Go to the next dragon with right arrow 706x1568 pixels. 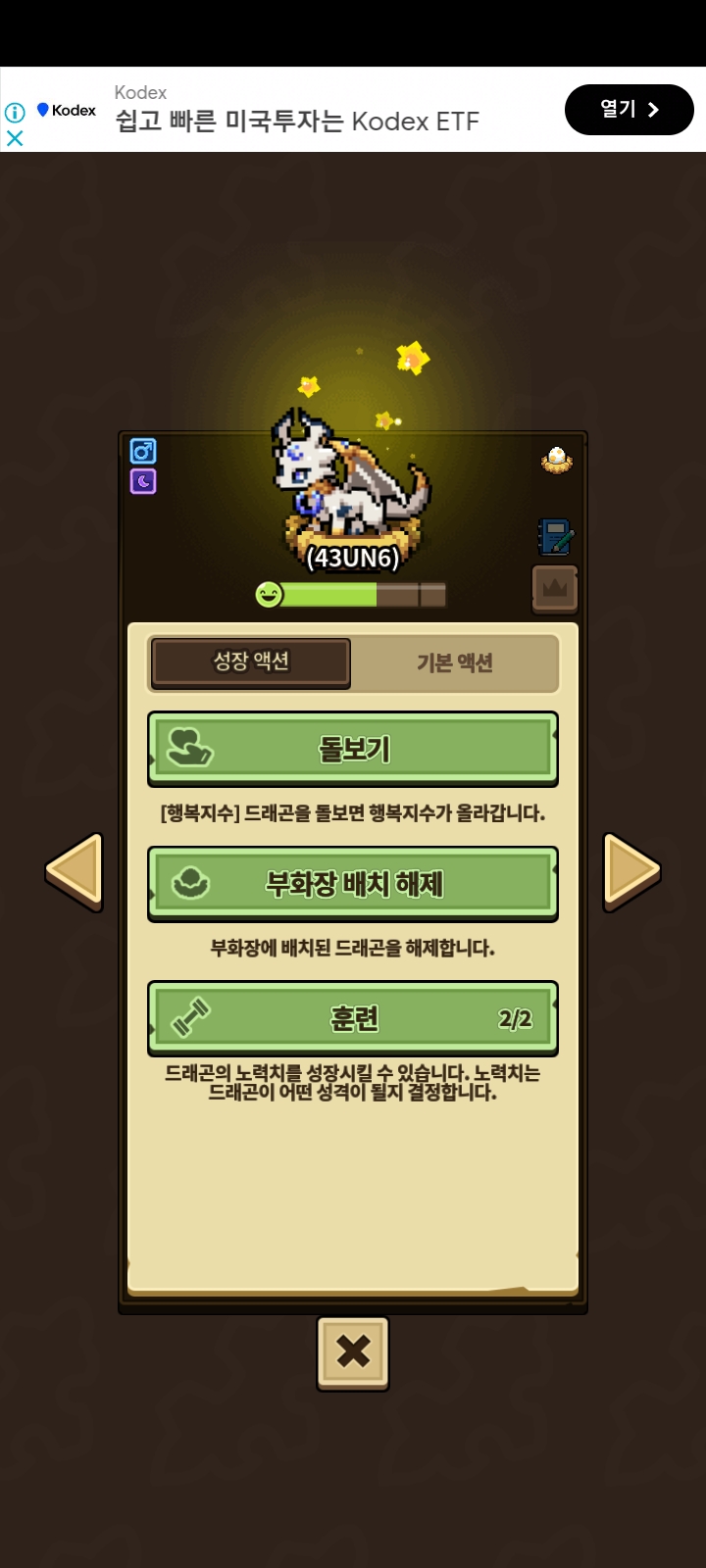pos(631,872)
